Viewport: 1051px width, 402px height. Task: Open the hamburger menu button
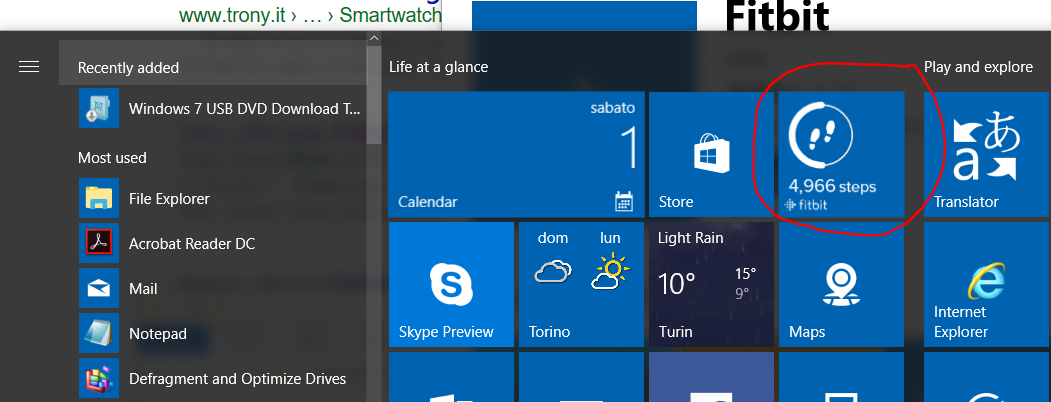[x=29, y=67]
